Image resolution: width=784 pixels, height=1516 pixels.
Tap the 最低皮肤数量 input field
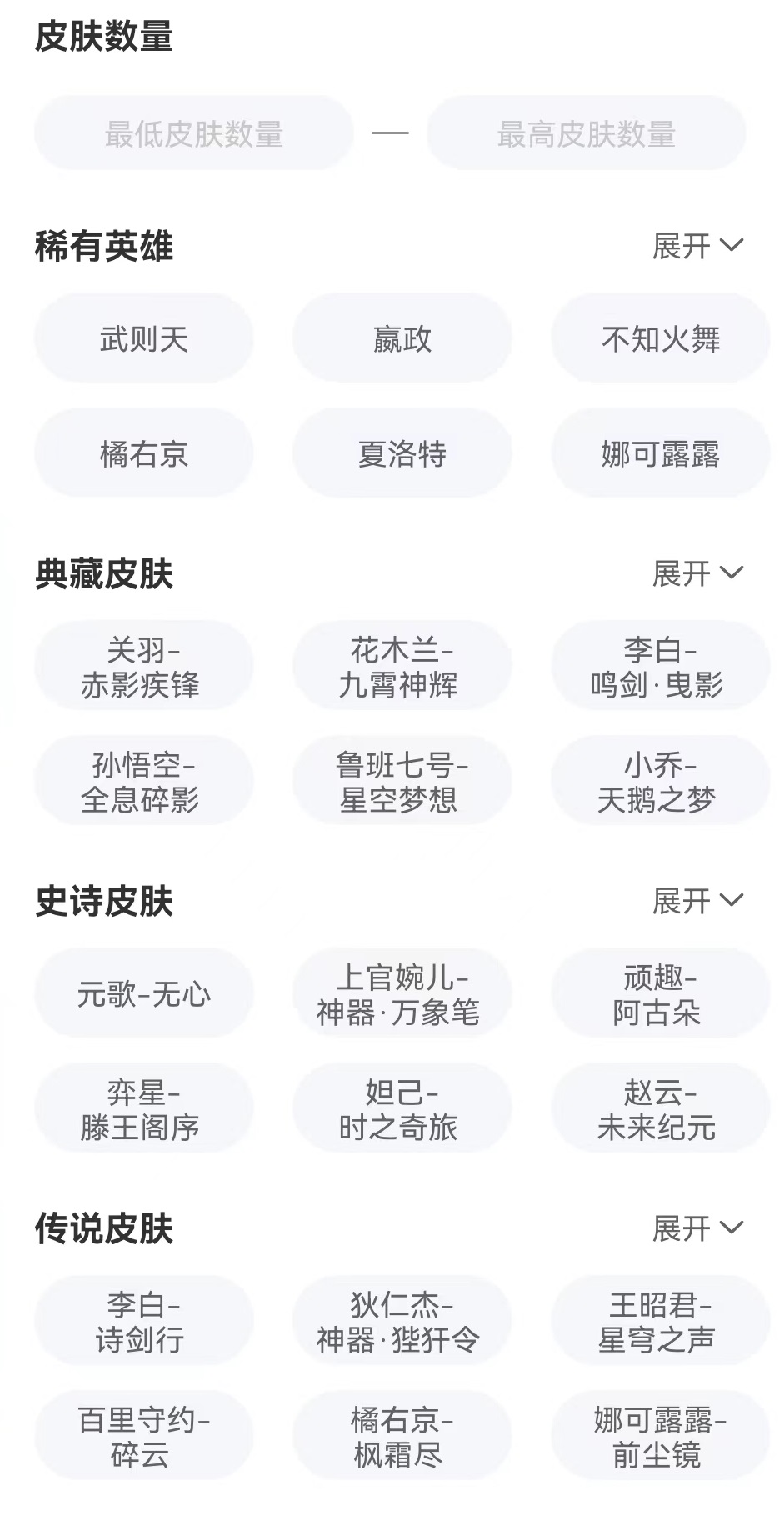point(193,133)
